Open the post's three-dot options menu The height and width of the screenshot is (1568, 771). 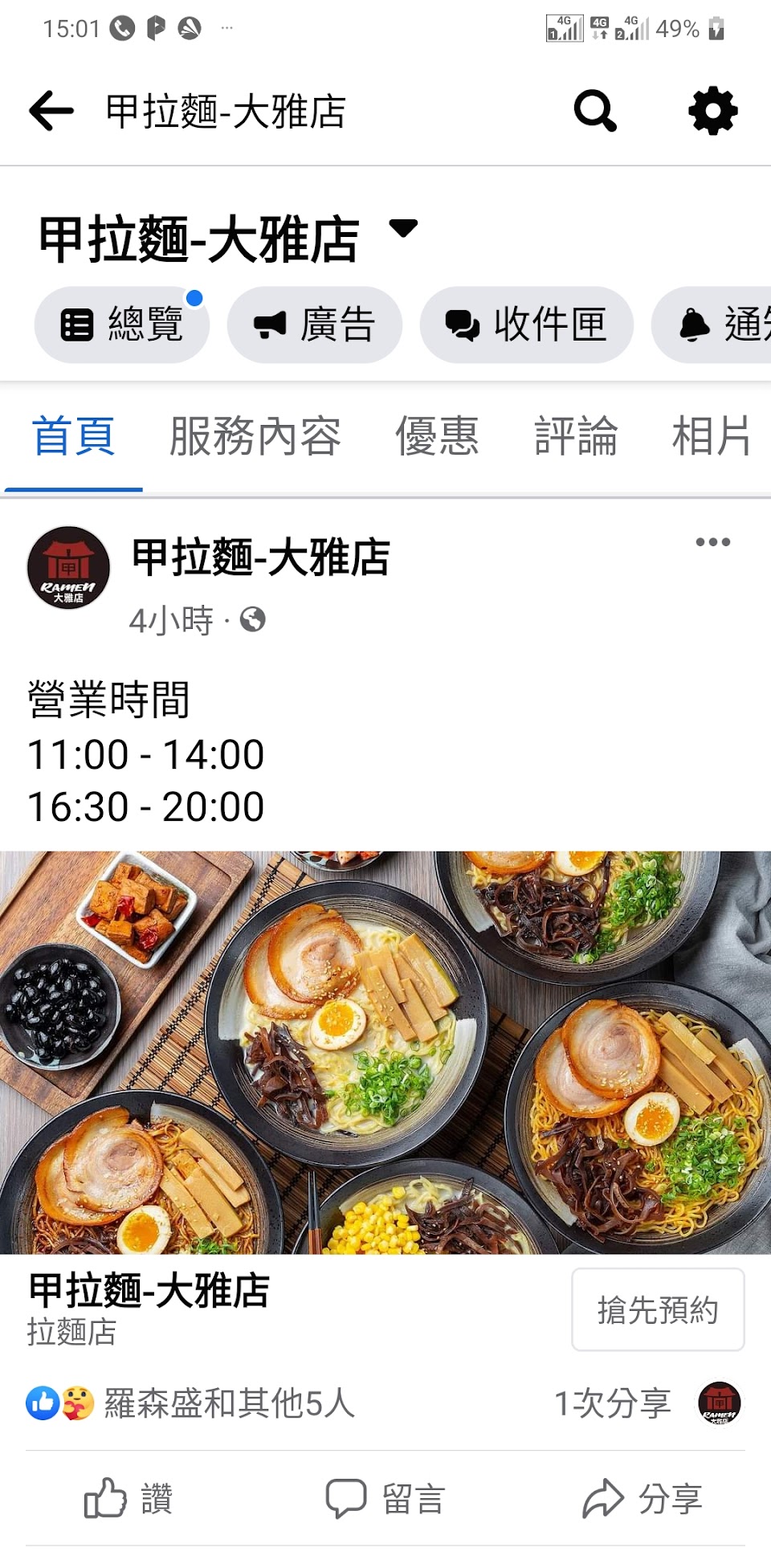click(x=712, y=542)
